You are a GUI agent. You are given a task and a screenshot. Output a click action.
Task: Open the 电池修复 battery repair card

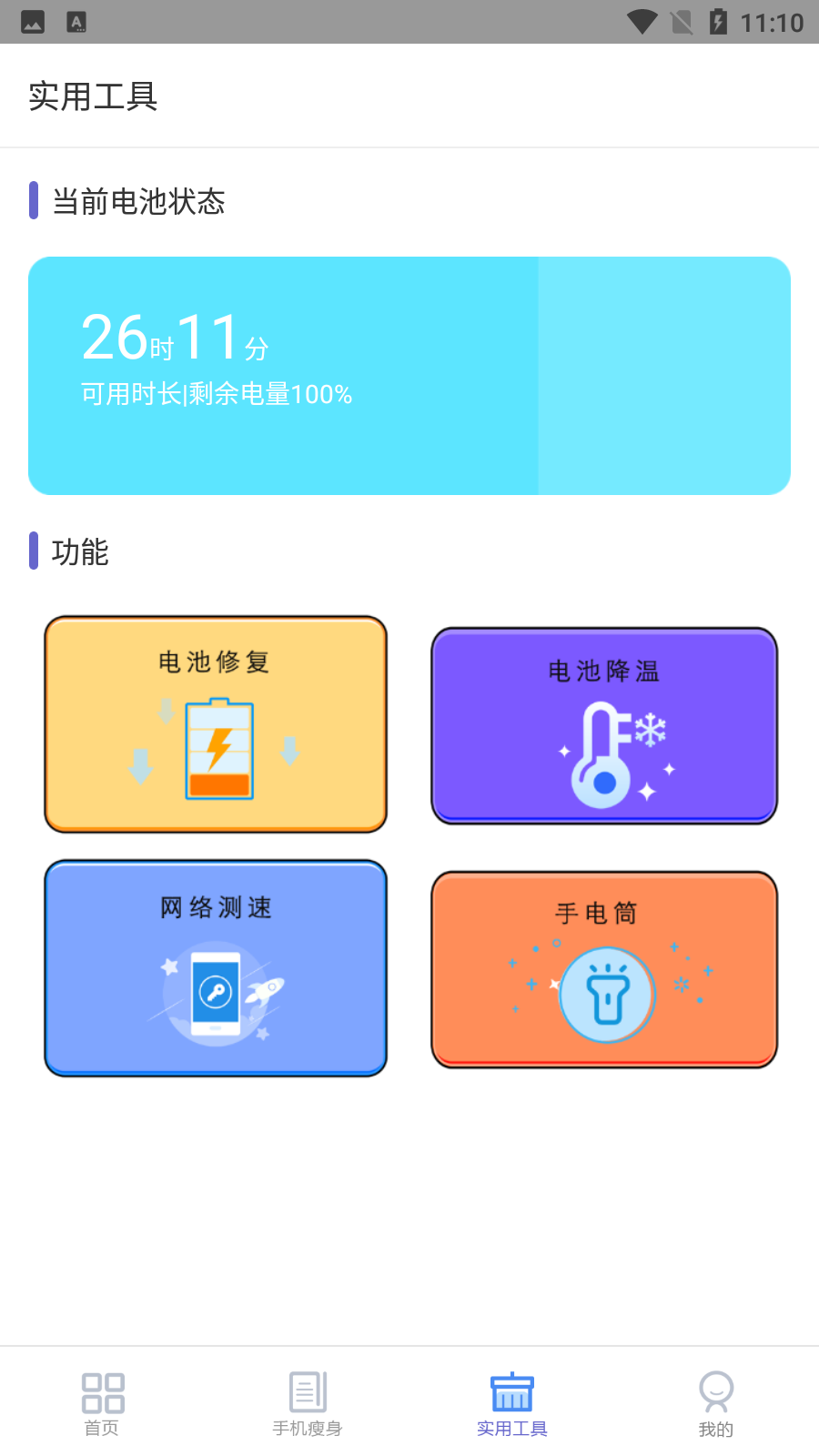(216, 724)
